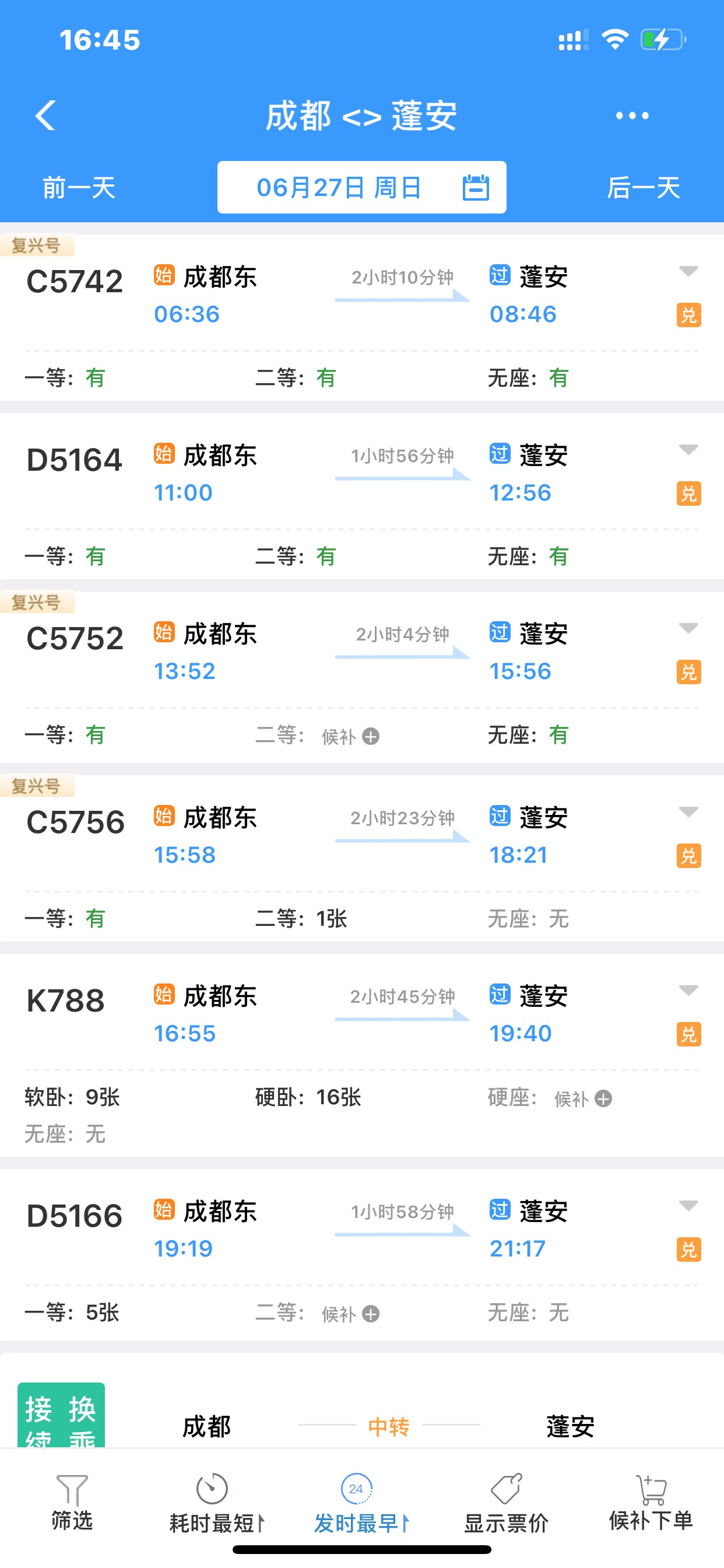
Task: Expand stop details for train D5164
Action: [x=687, y=450]
